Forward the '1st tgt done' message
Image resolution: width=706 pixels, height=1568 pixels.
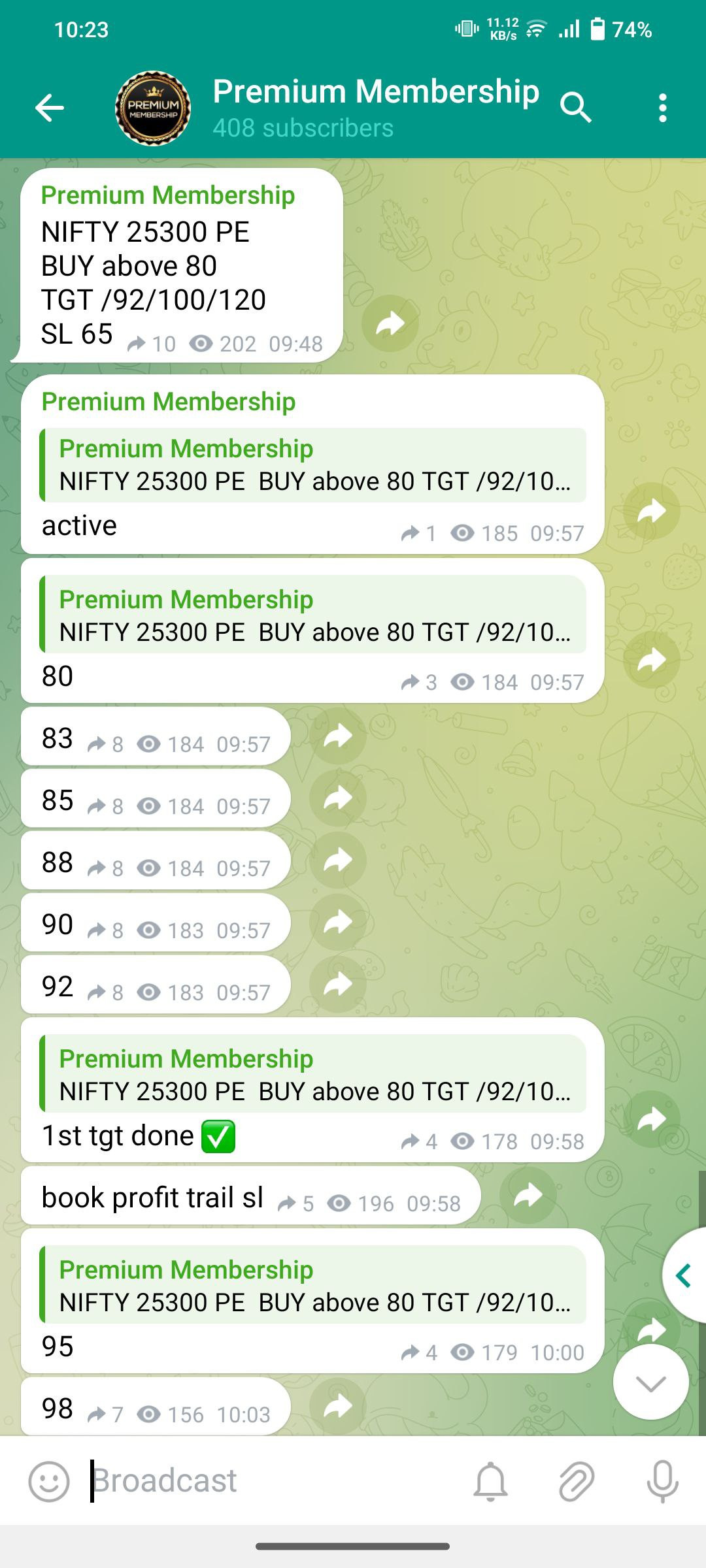(651, 1119)
